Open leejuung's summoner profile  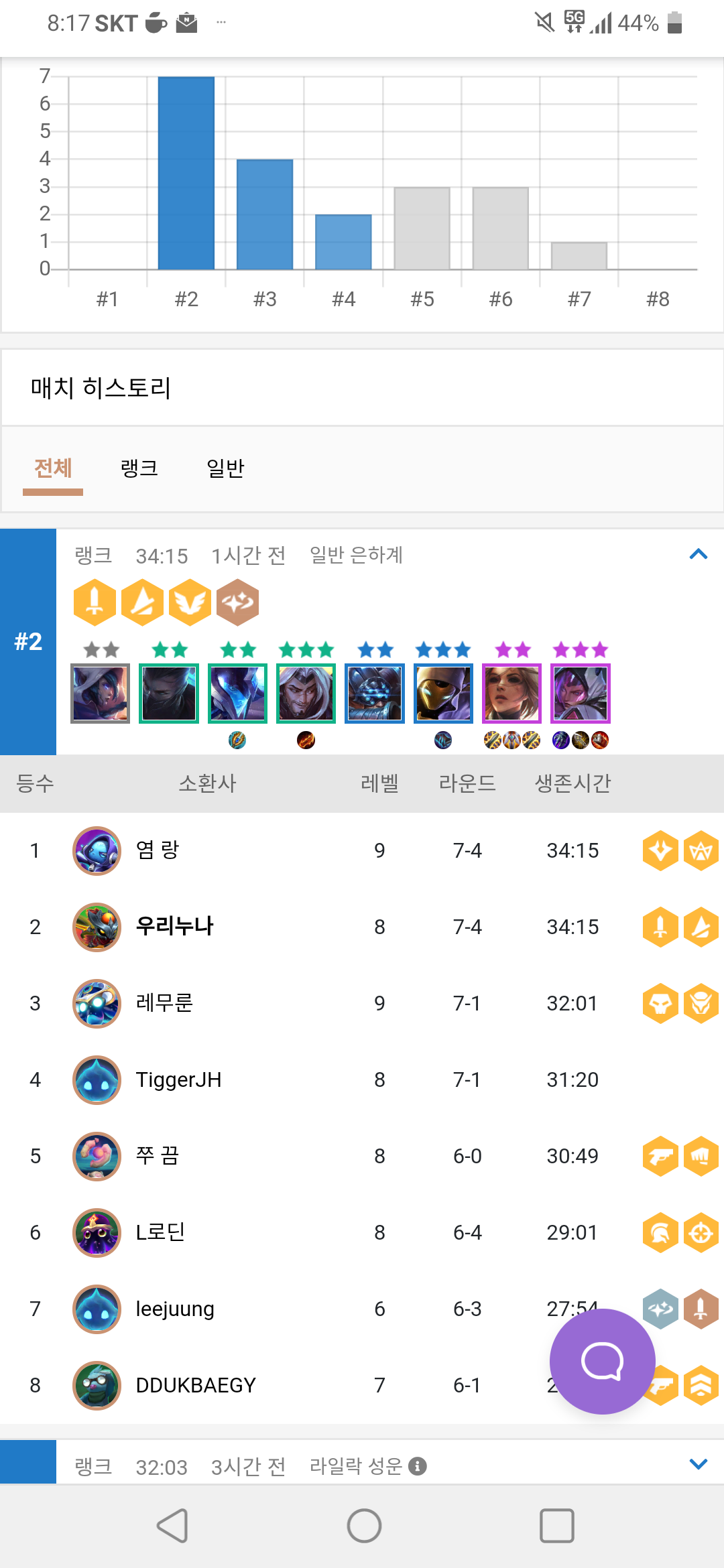[x=175, y=1309]
